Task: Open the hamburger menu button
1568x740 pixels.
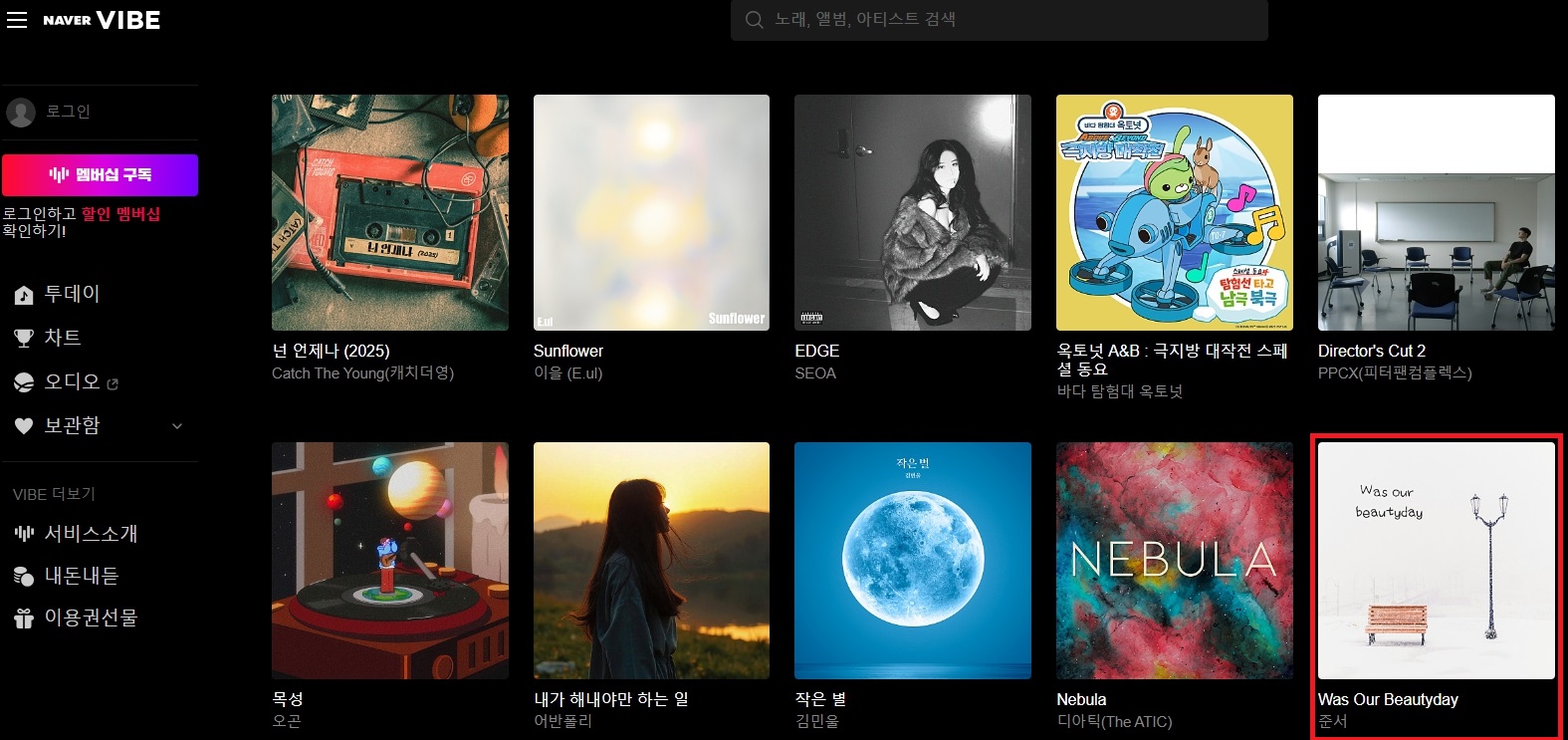Action: pyautogui.click(x=17, y=20)
